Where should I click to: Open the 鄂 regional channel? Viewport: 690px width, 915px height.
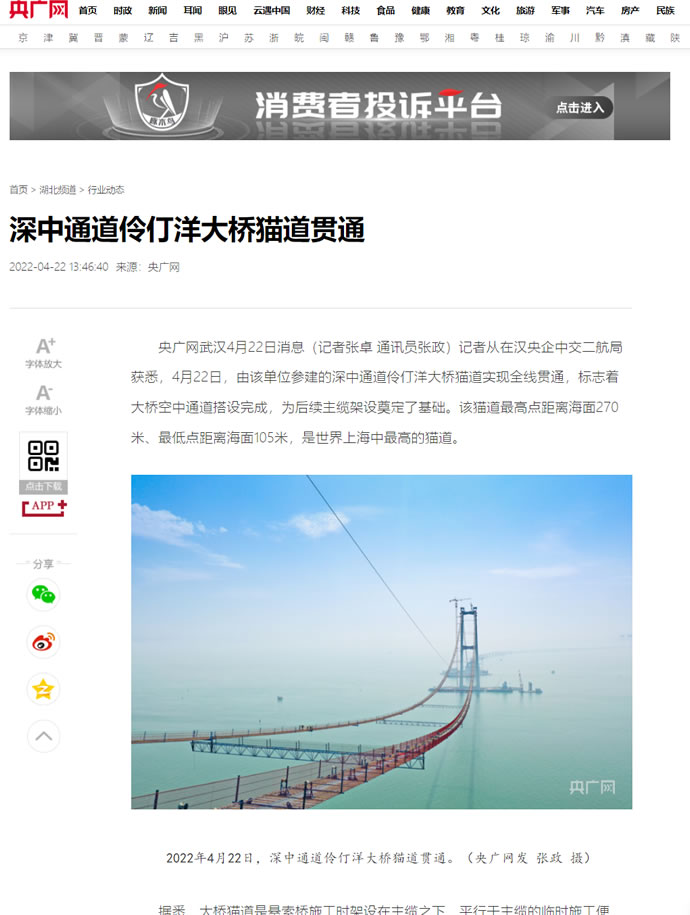click(x=425, y=37)
